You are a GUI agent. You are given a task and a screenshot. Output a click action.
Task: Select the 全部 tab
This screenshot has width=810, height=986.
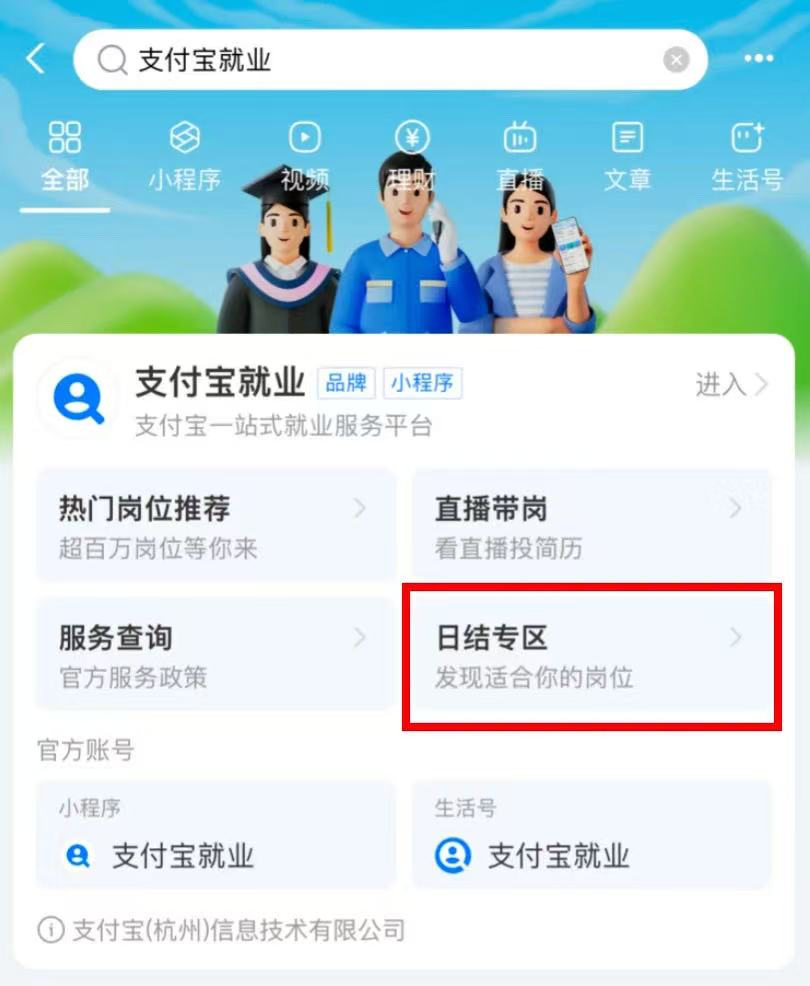[65, 158]
